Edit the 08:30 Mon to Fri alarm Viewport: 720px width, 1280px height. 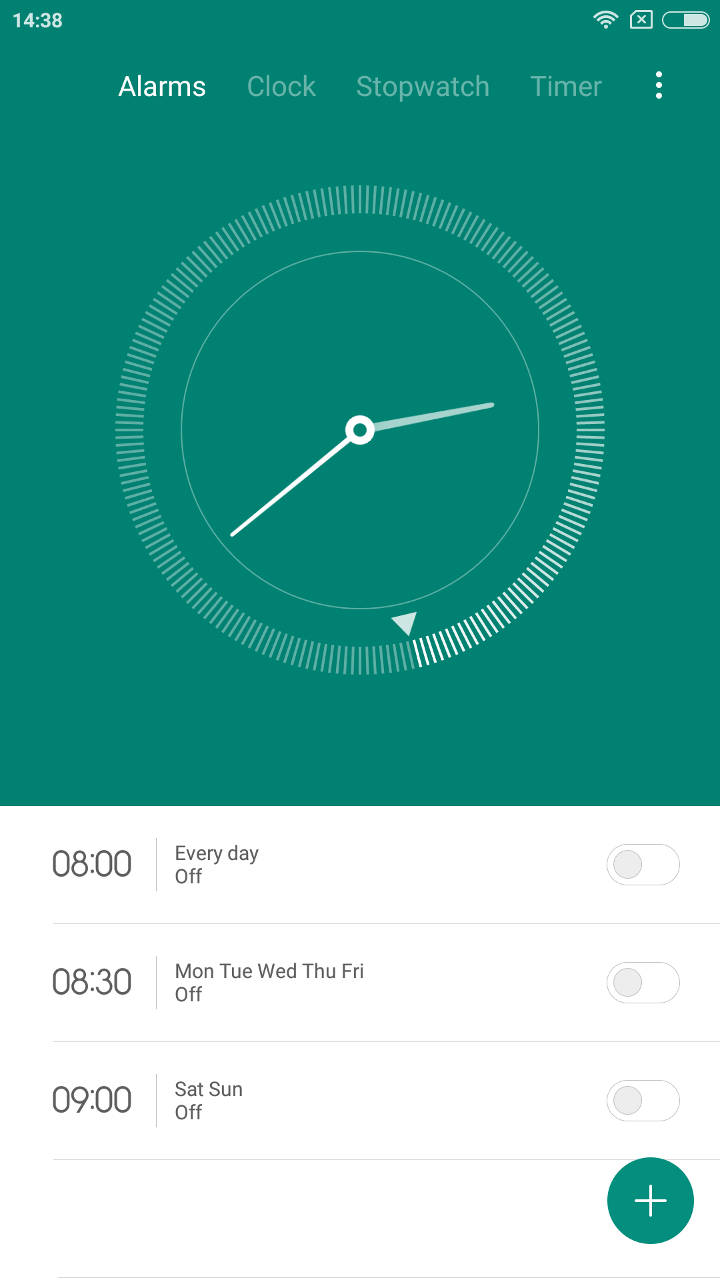(300, 983)
